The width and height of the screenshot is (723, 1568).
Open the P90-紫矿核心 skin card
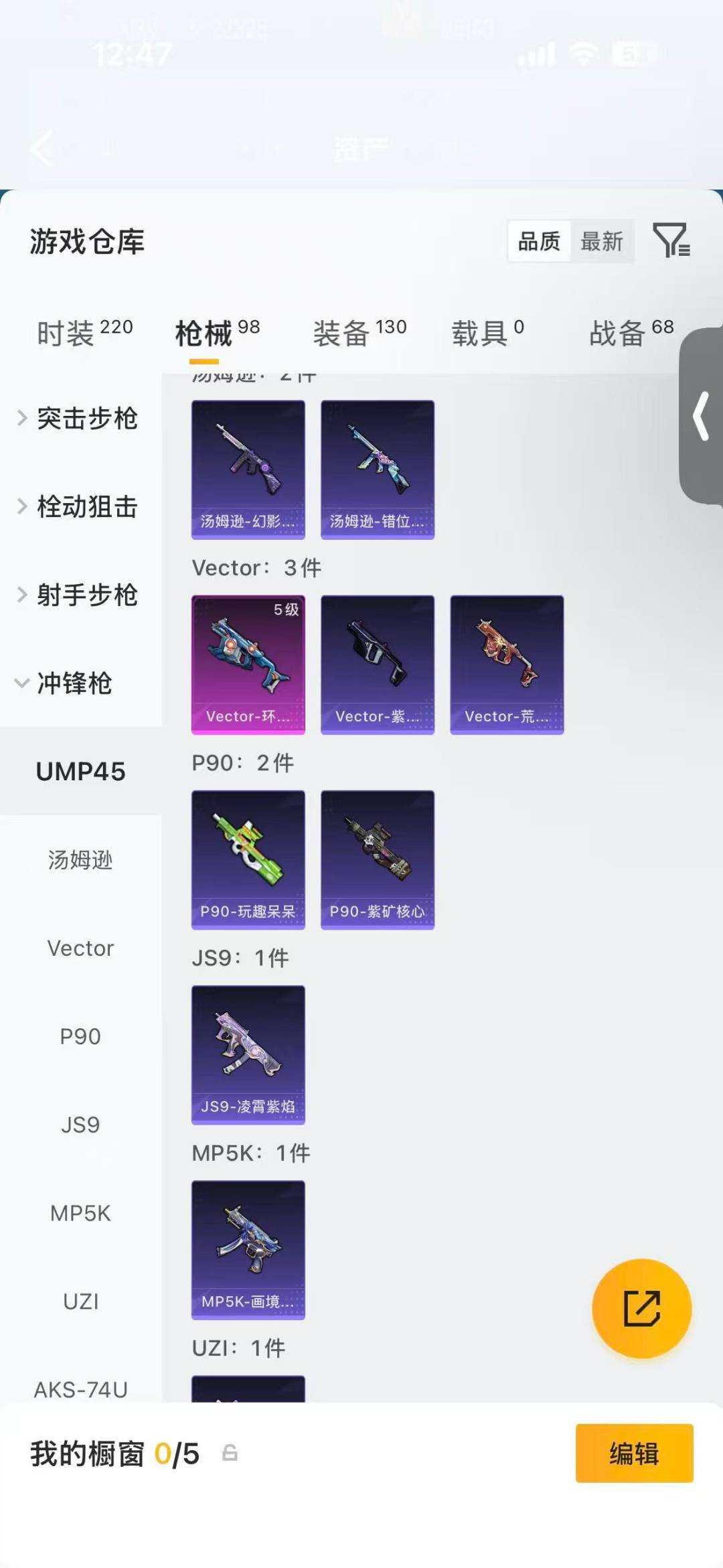pos(378,859)
